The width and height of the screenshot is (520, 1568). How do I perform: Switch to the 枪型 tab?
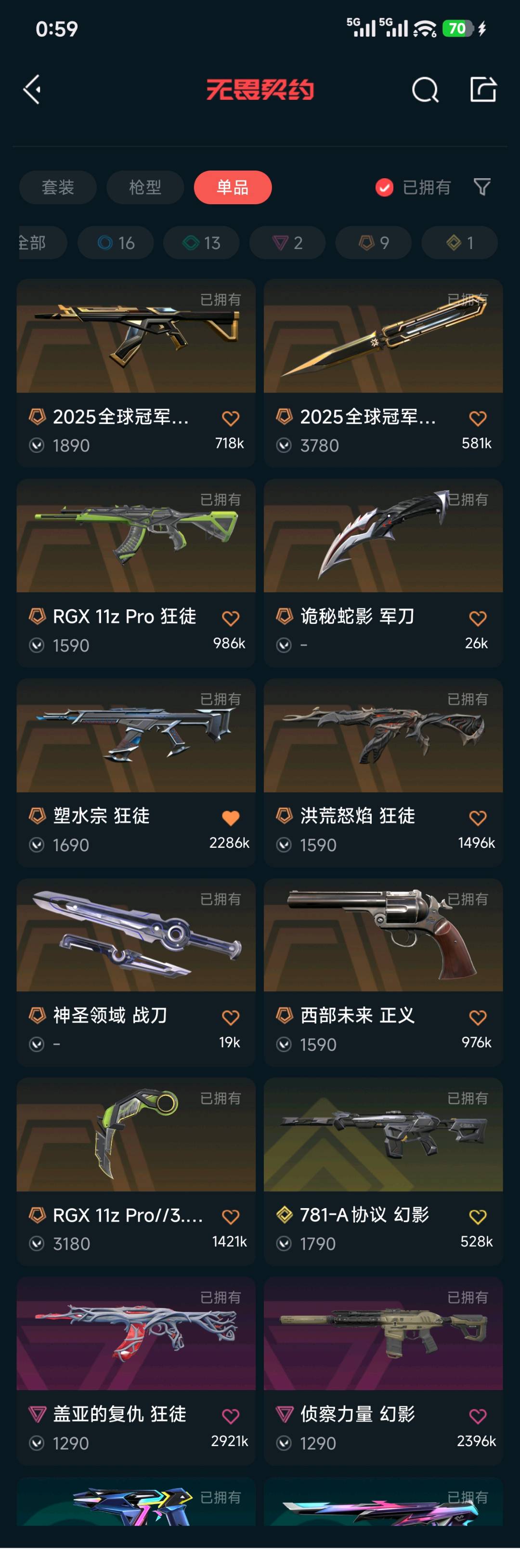point(145,187)
